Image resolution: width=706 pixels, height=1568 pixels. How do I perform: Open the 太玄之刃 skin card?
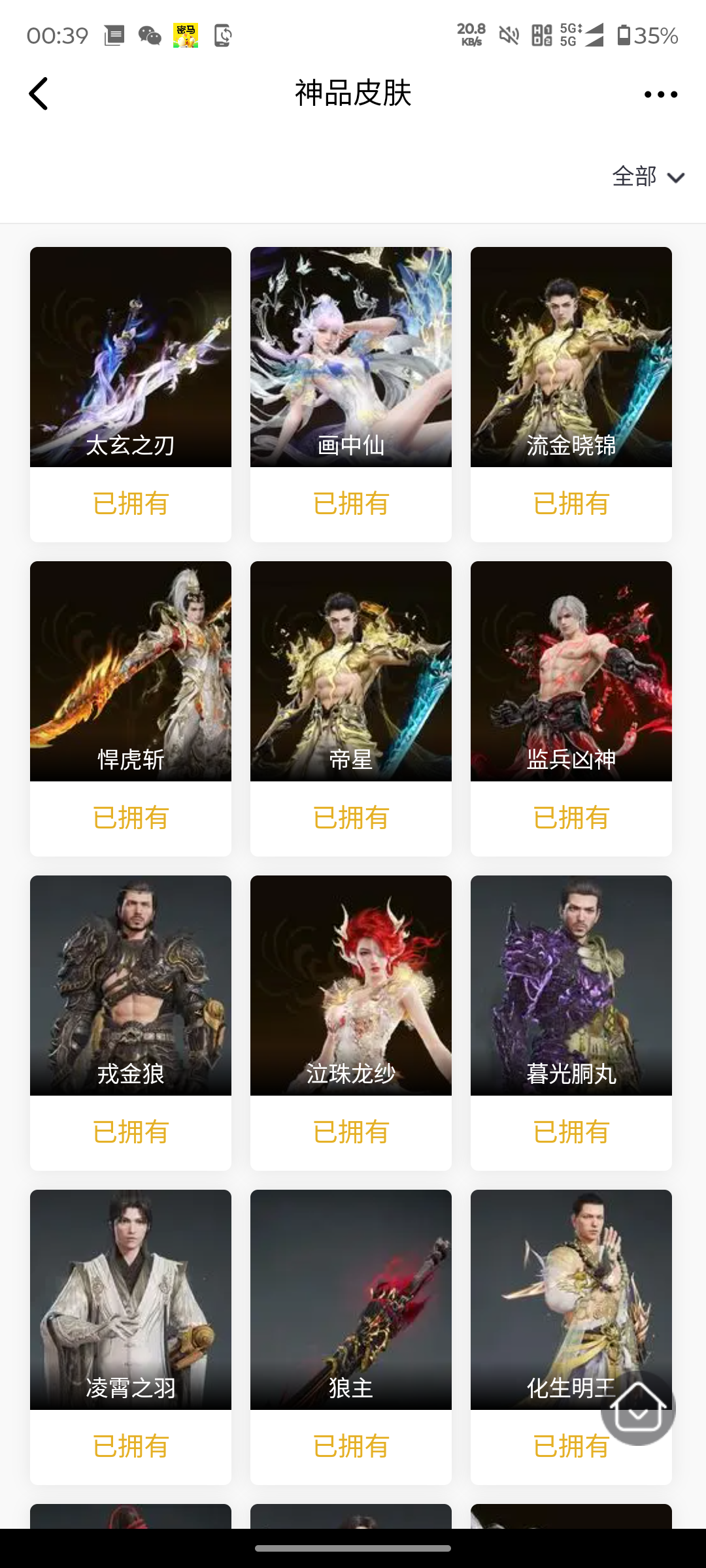pyautogui.click(x=131, y=357)
